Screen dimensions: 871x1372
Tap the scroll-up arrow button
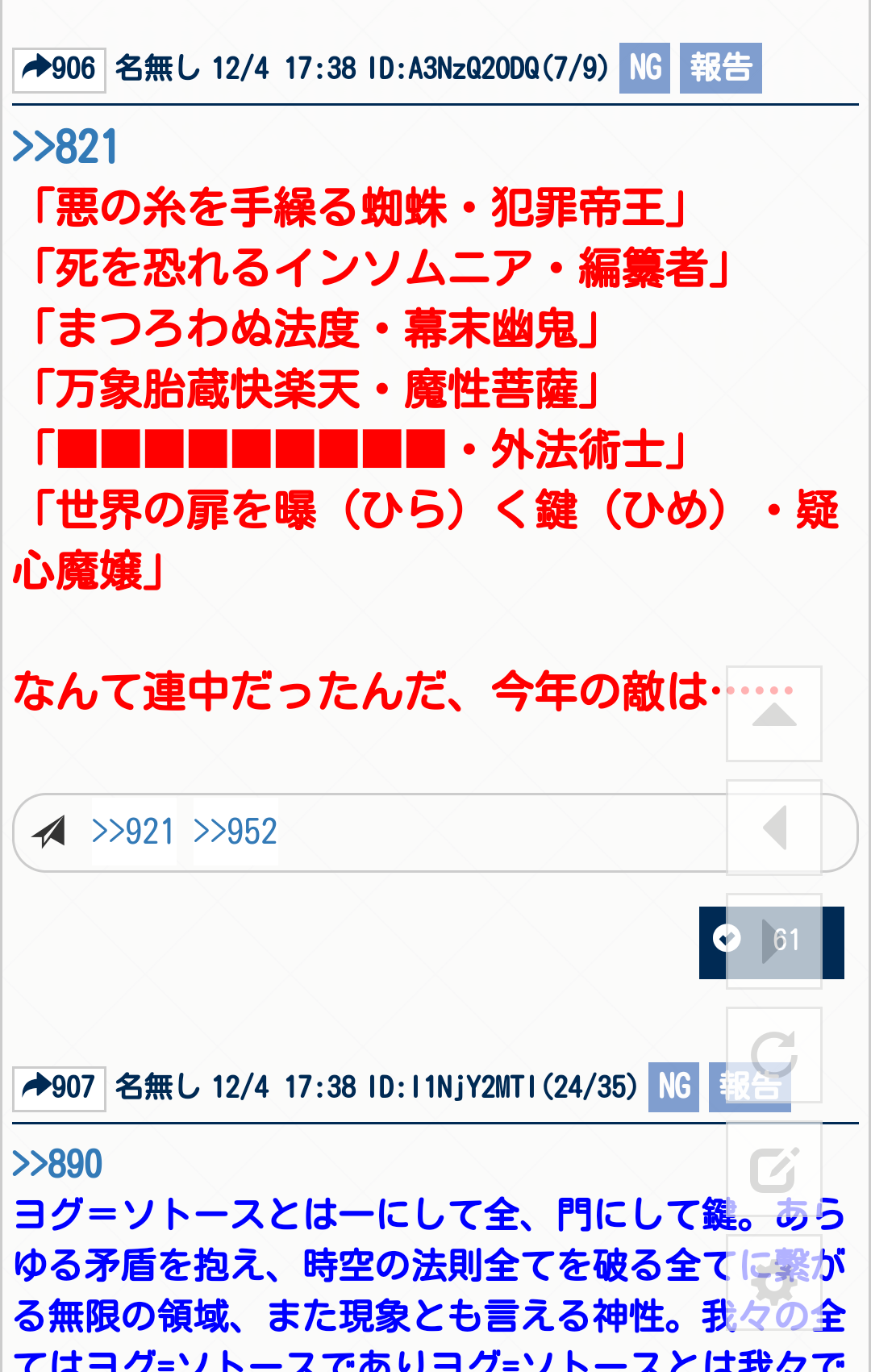[x=773, y=714]
